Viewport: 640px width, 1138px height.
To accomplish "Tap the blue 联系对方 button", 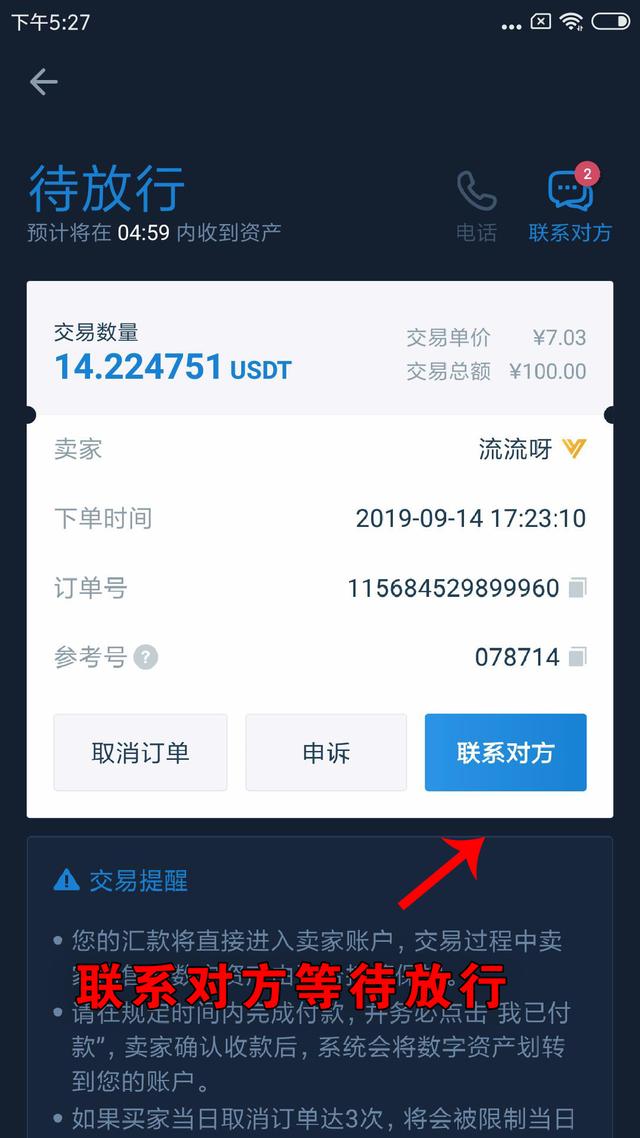I will [506, 753].
